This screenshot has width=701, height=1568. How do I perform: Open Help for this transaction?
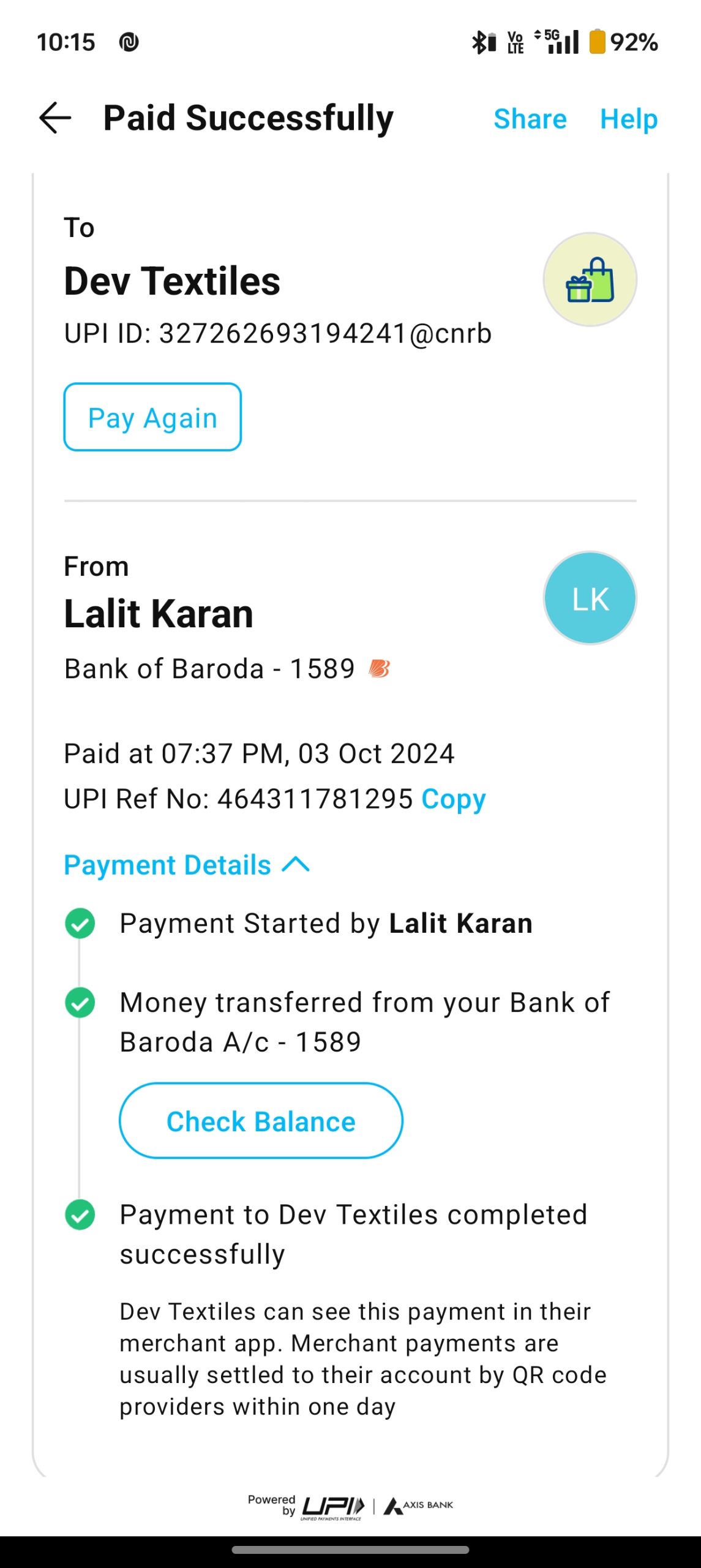pyautogui.click(x=628, y=119)
